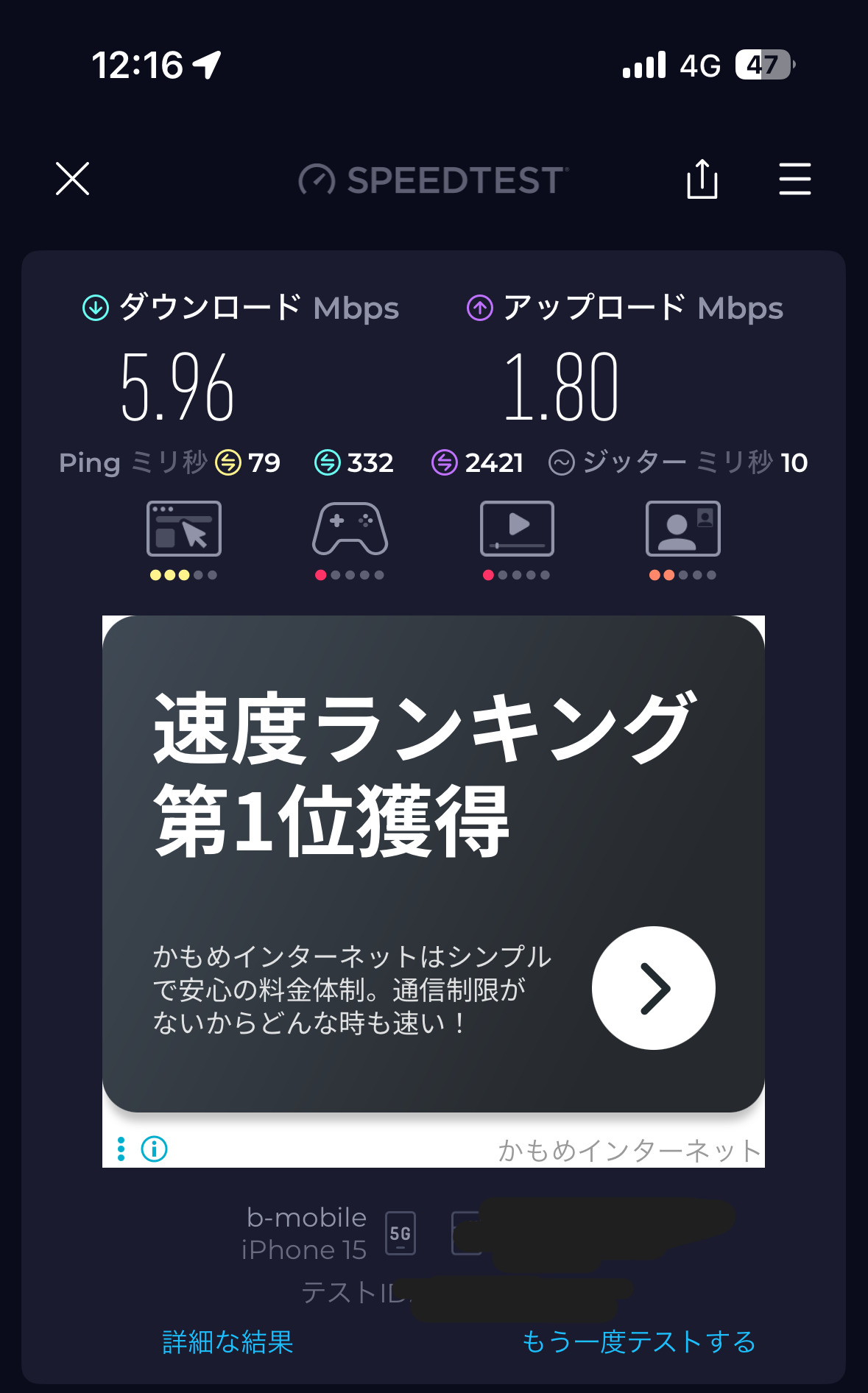Tap the web browsing rating icon
This screenshot has height=1393, width=868.
pyautogui.click(x=183, y=529)
